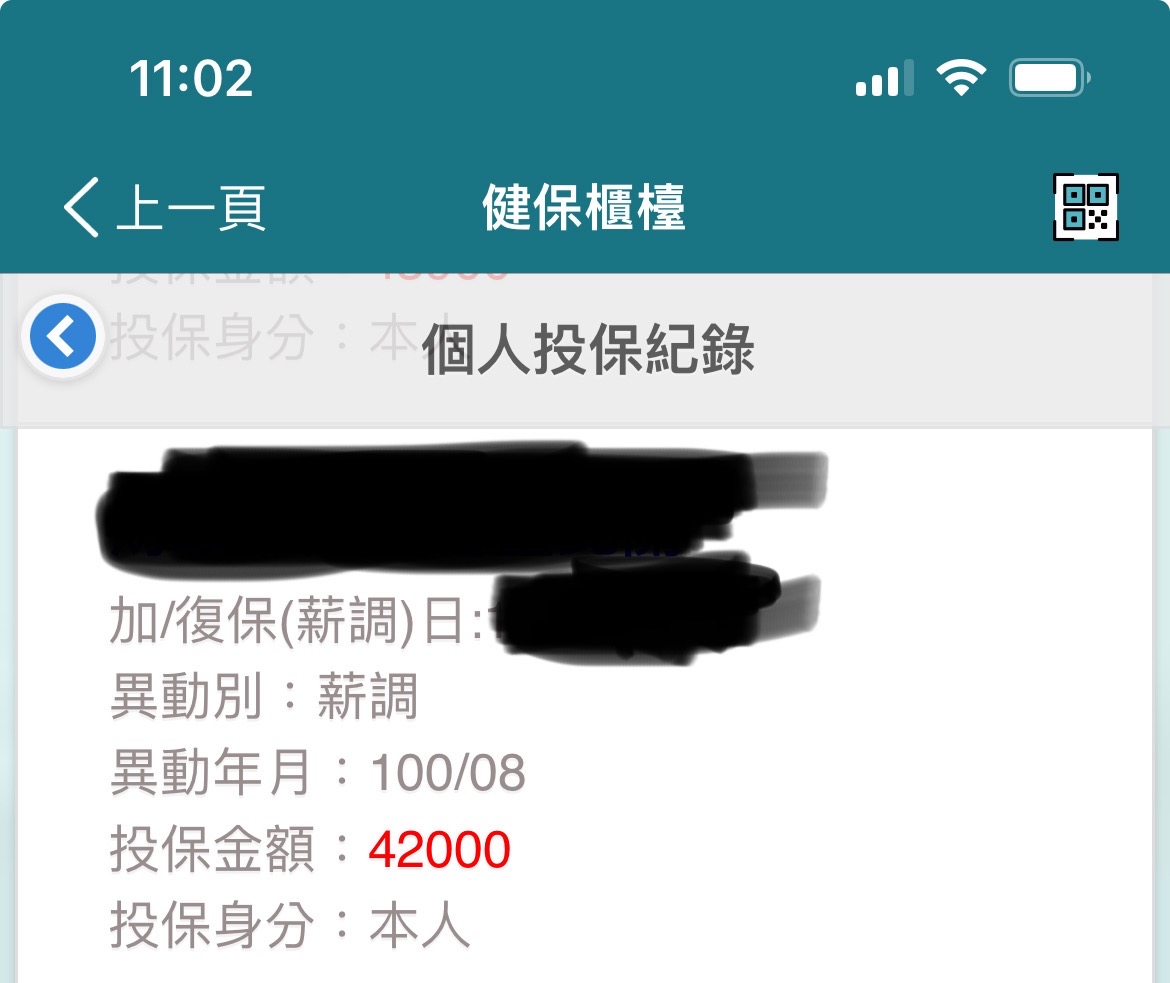Open the QR code scanner icon

tap(1085, 207)
